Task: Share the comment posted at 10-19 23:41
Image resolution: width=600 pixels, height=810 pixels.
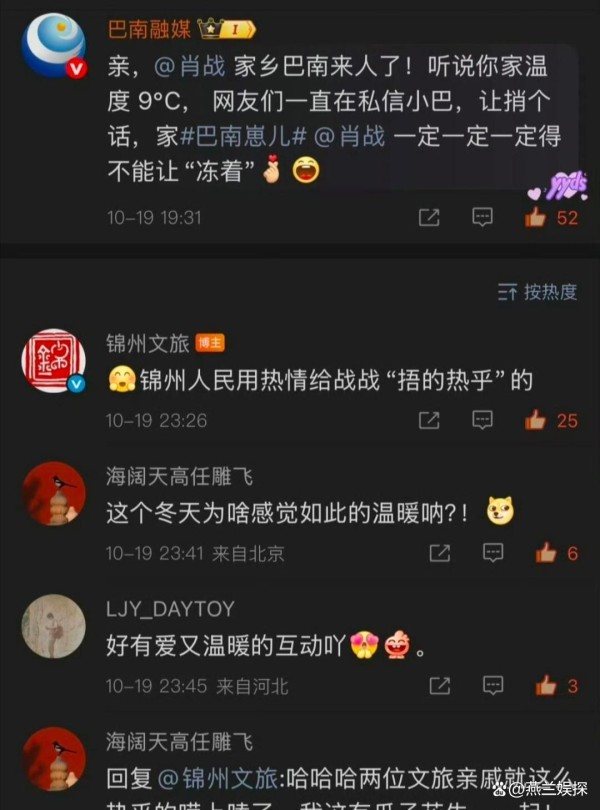Action: [x=440, y=552]
